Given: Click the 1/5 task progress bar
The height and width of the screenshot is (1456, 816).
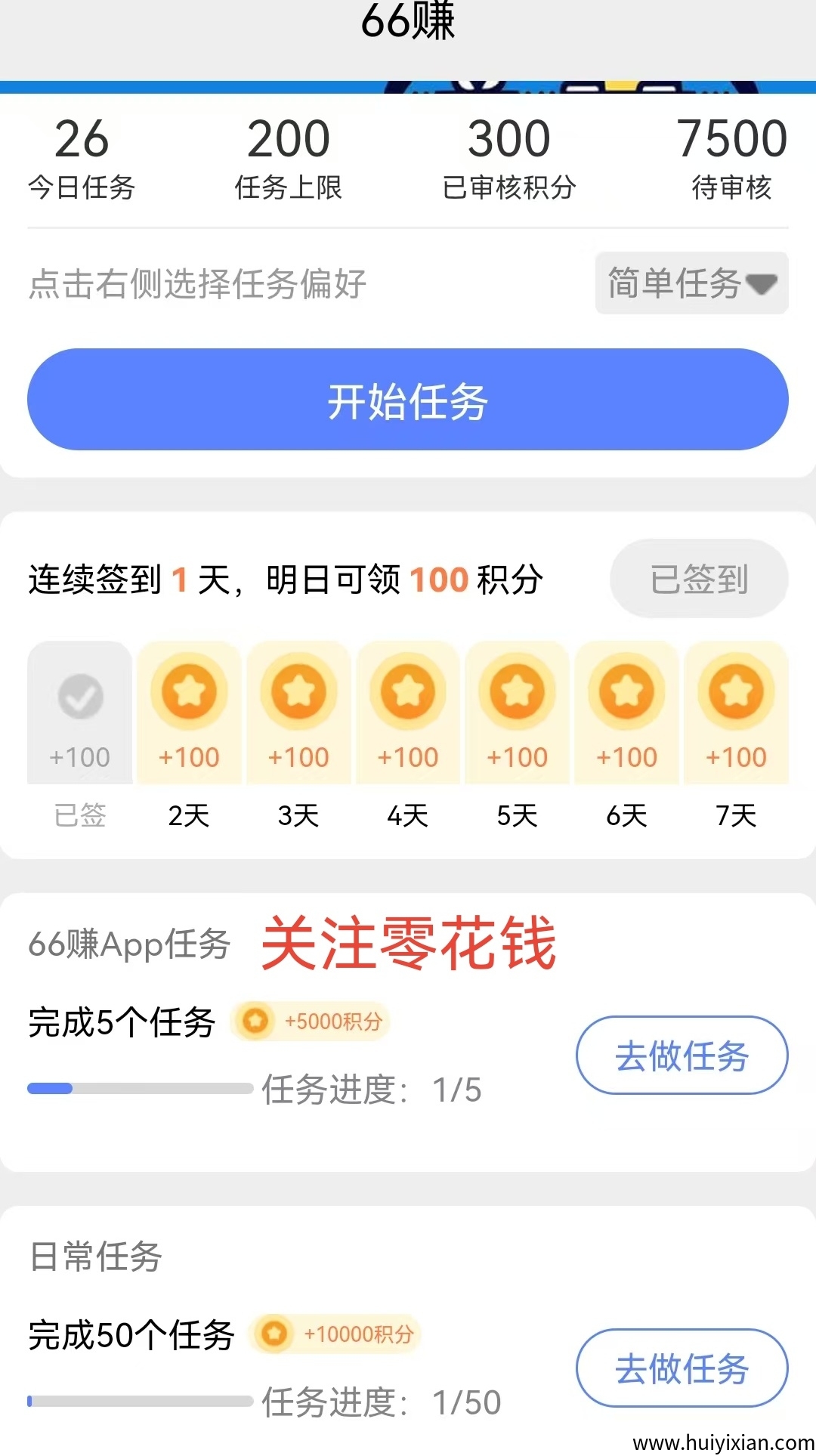Looking at the screenshot, I should pos(140,1088).
